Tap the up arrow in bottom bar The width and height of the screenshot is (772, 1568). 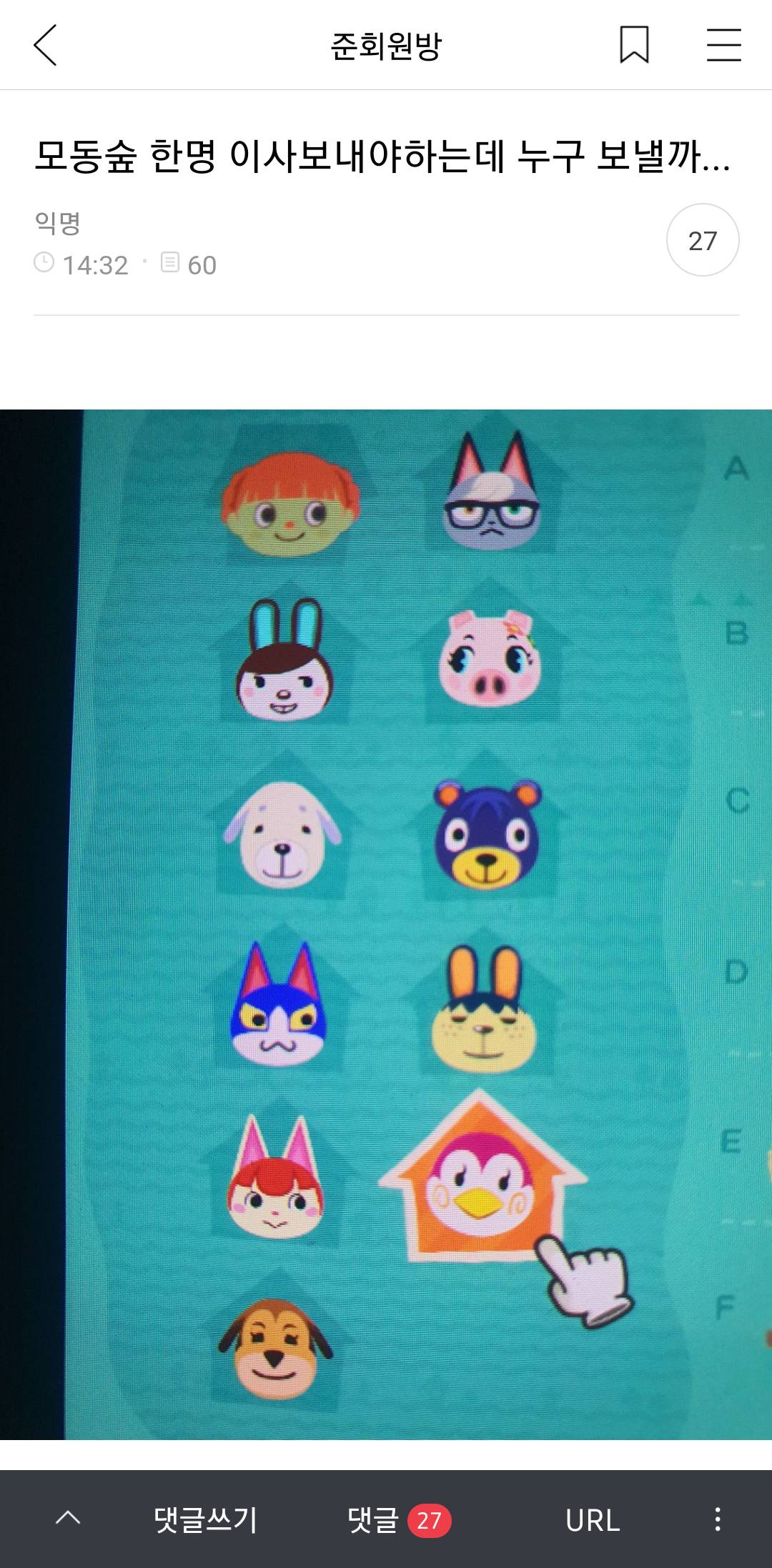[68, 1519]
